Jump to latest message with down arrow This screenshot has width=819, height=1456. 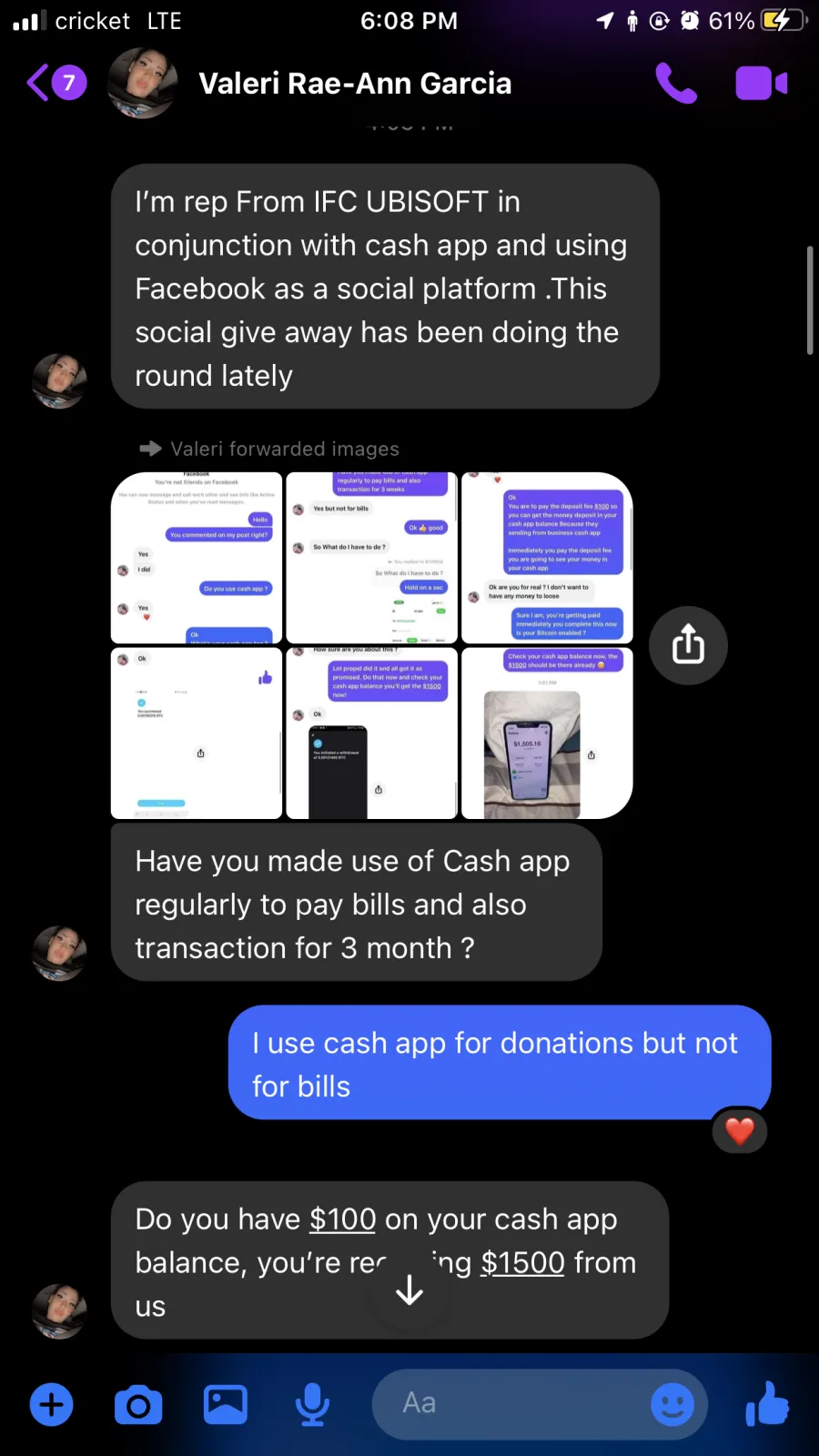[409, 1289]
